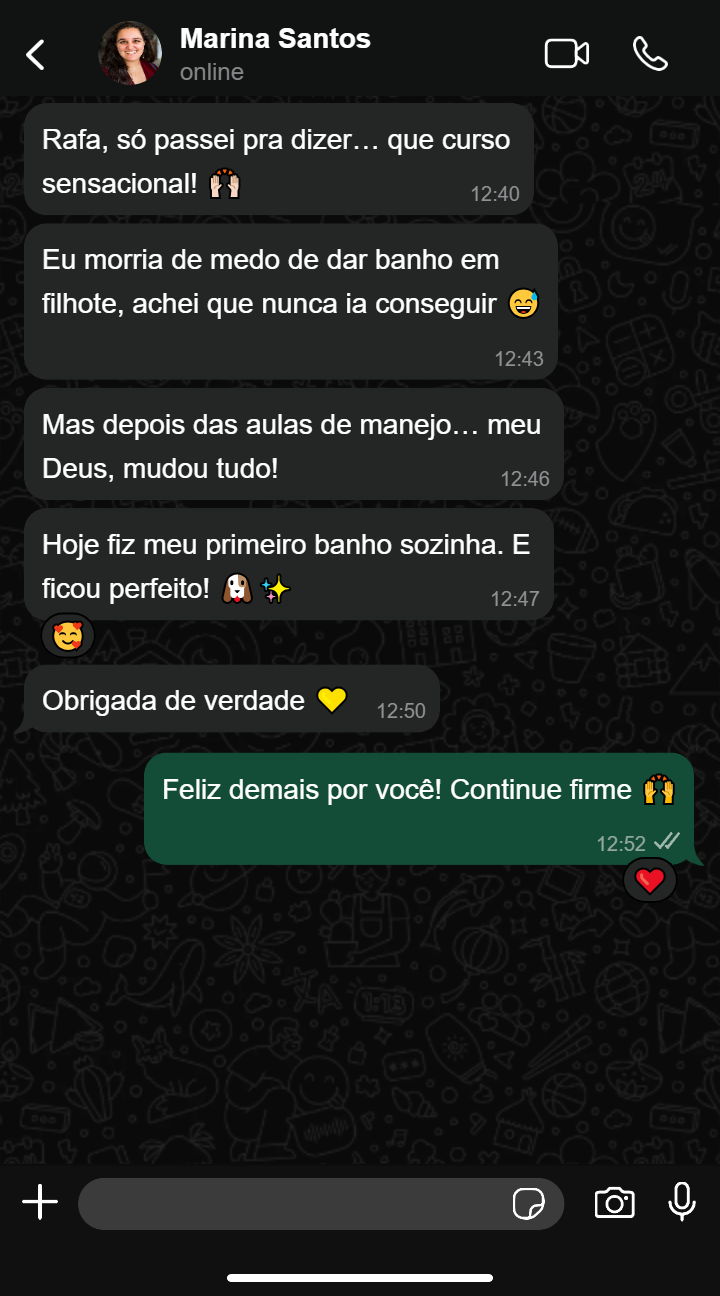720x1296 pixels.
Task: Start a voice call with Marina
Action: point(650,54)
